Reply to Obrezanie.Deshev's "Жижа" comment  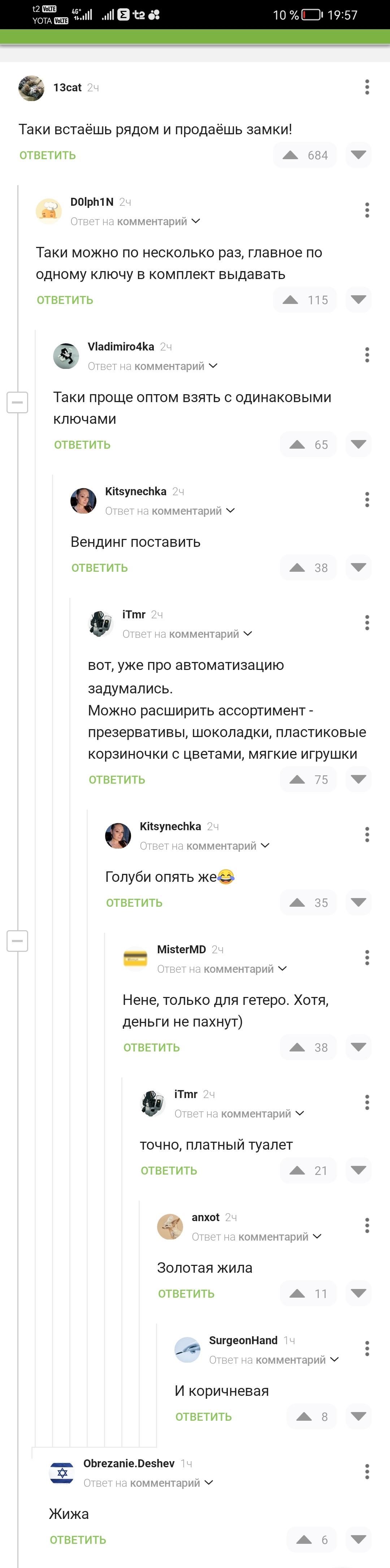(78, 1539)
